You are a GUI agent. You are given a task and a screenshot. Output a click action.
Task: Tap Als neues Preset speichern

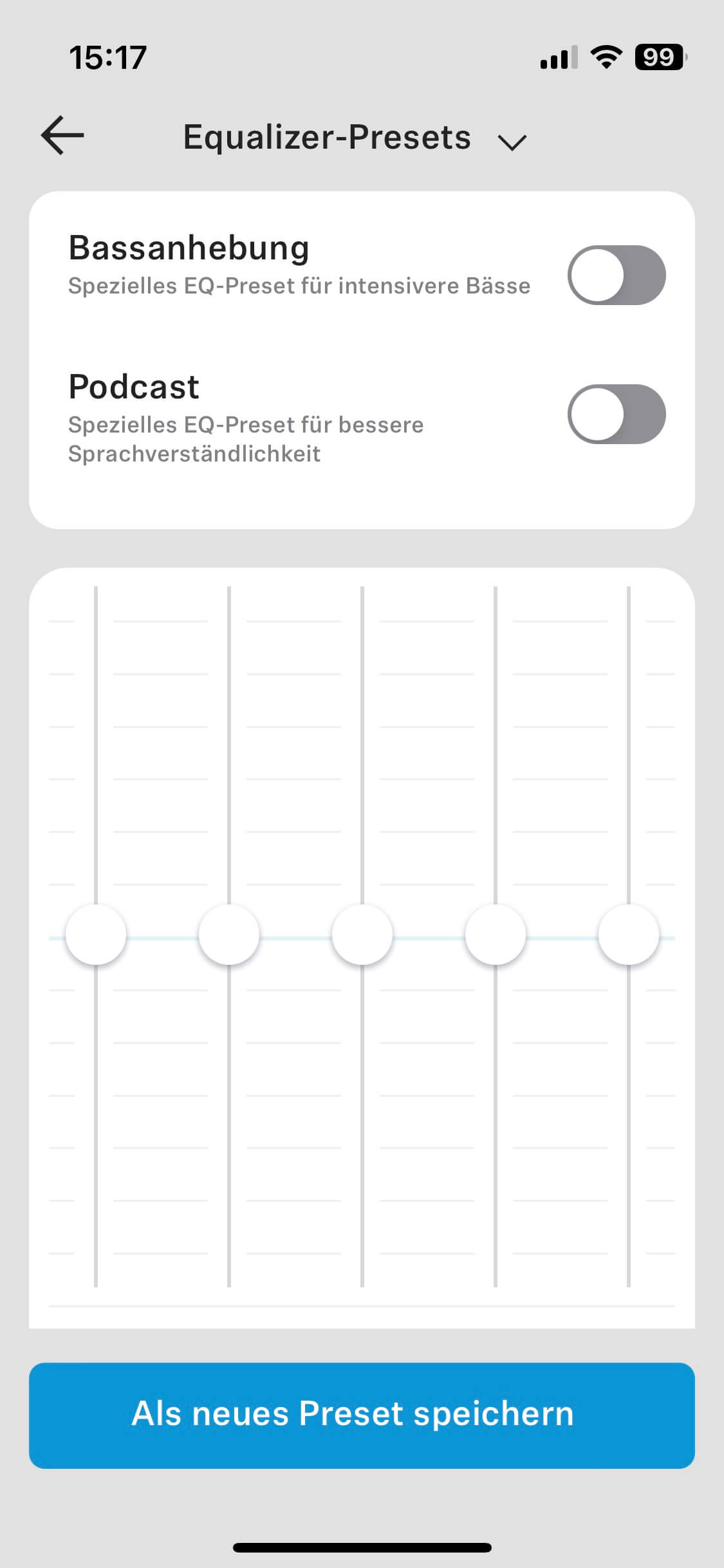(362, 1415)
